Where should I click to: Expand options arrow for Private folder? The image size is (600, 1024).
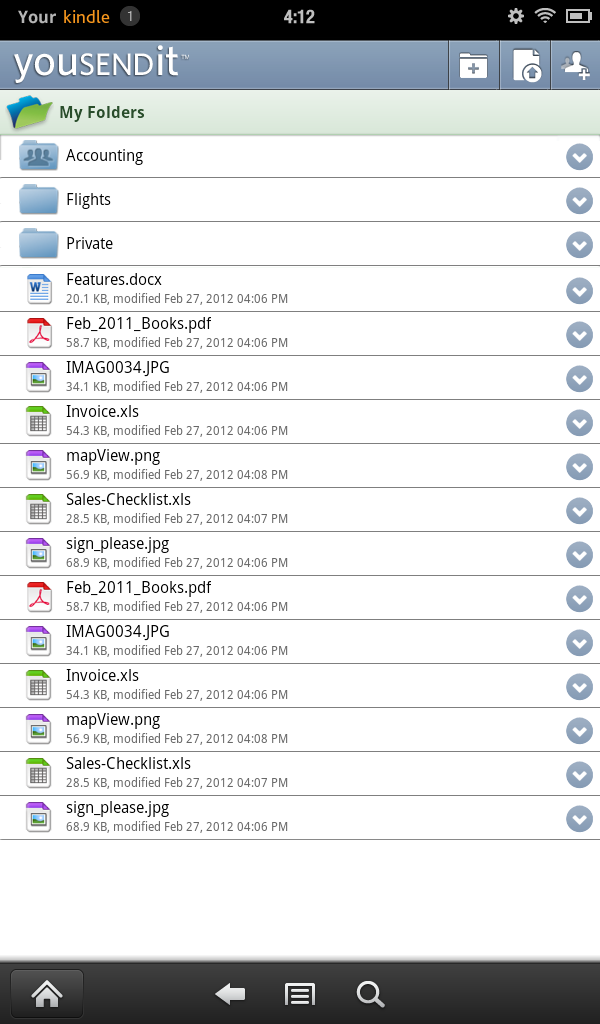pos(579,244)
